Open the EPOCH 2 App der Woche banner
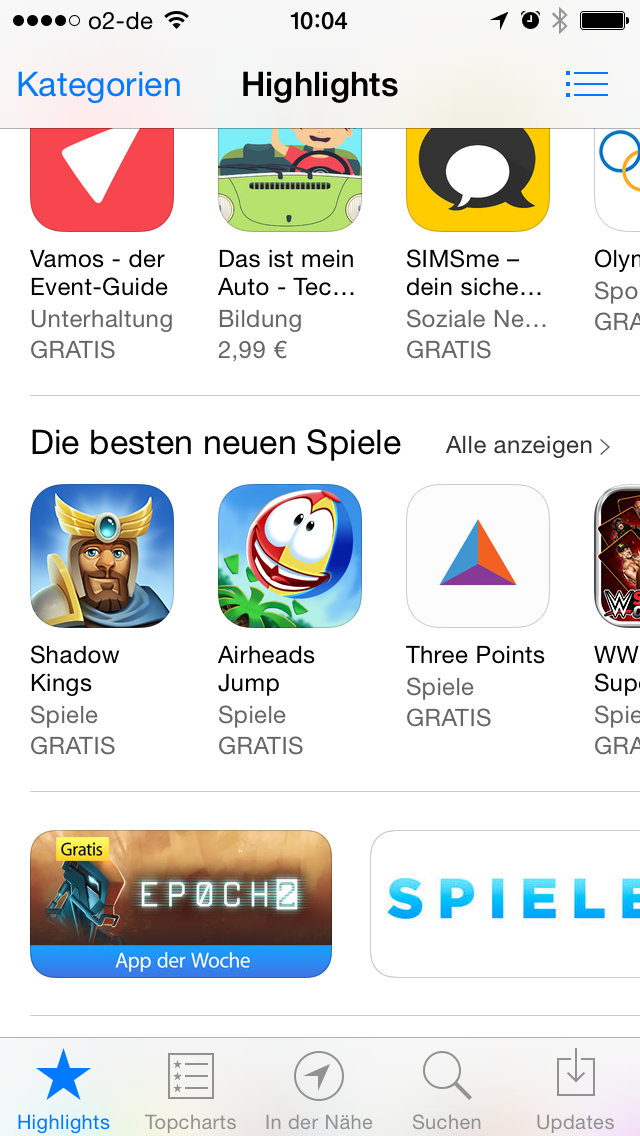The height and width of the screenshot is (1136, 640). [x=181, y=903]
